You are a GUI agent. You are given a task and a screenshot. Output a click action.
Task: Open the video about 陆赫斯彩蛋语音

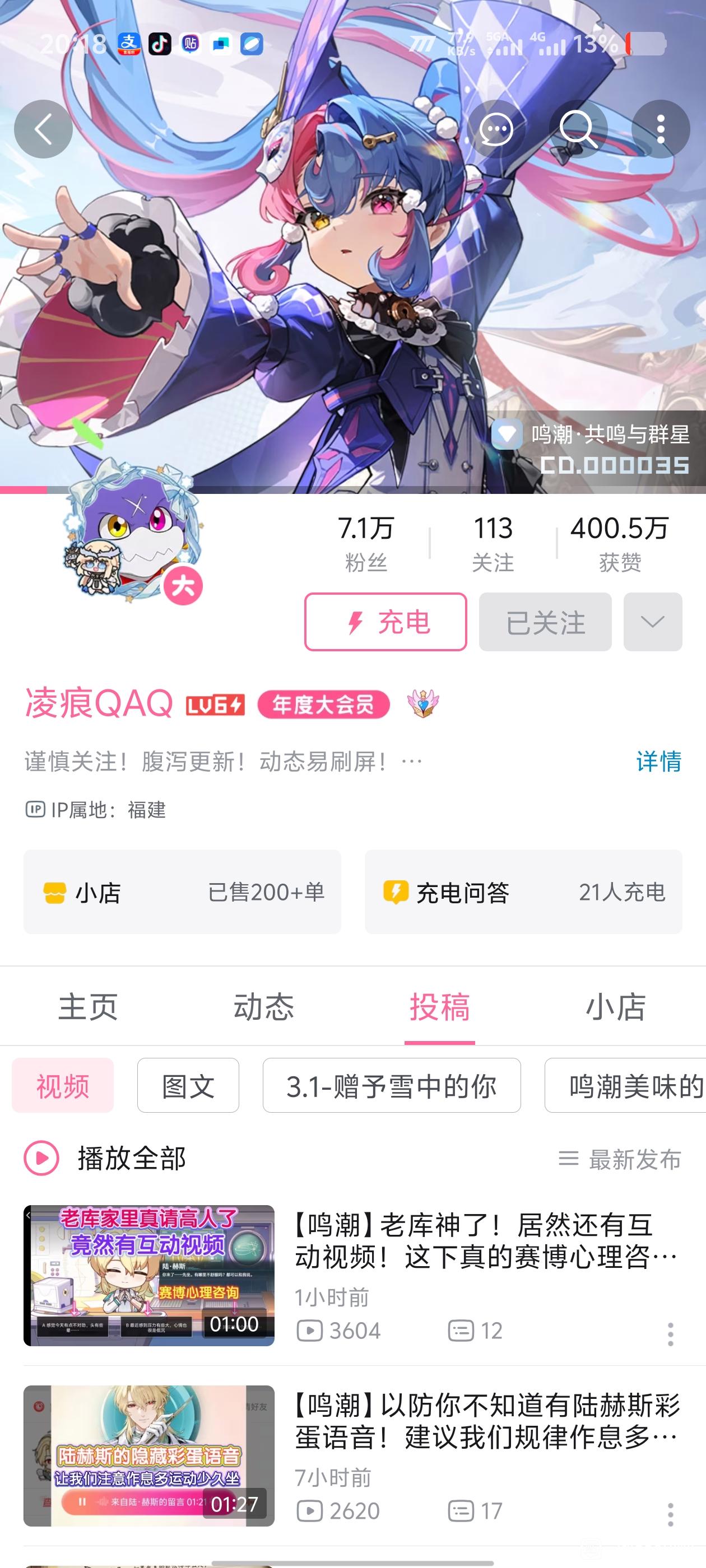(485, 1421)
